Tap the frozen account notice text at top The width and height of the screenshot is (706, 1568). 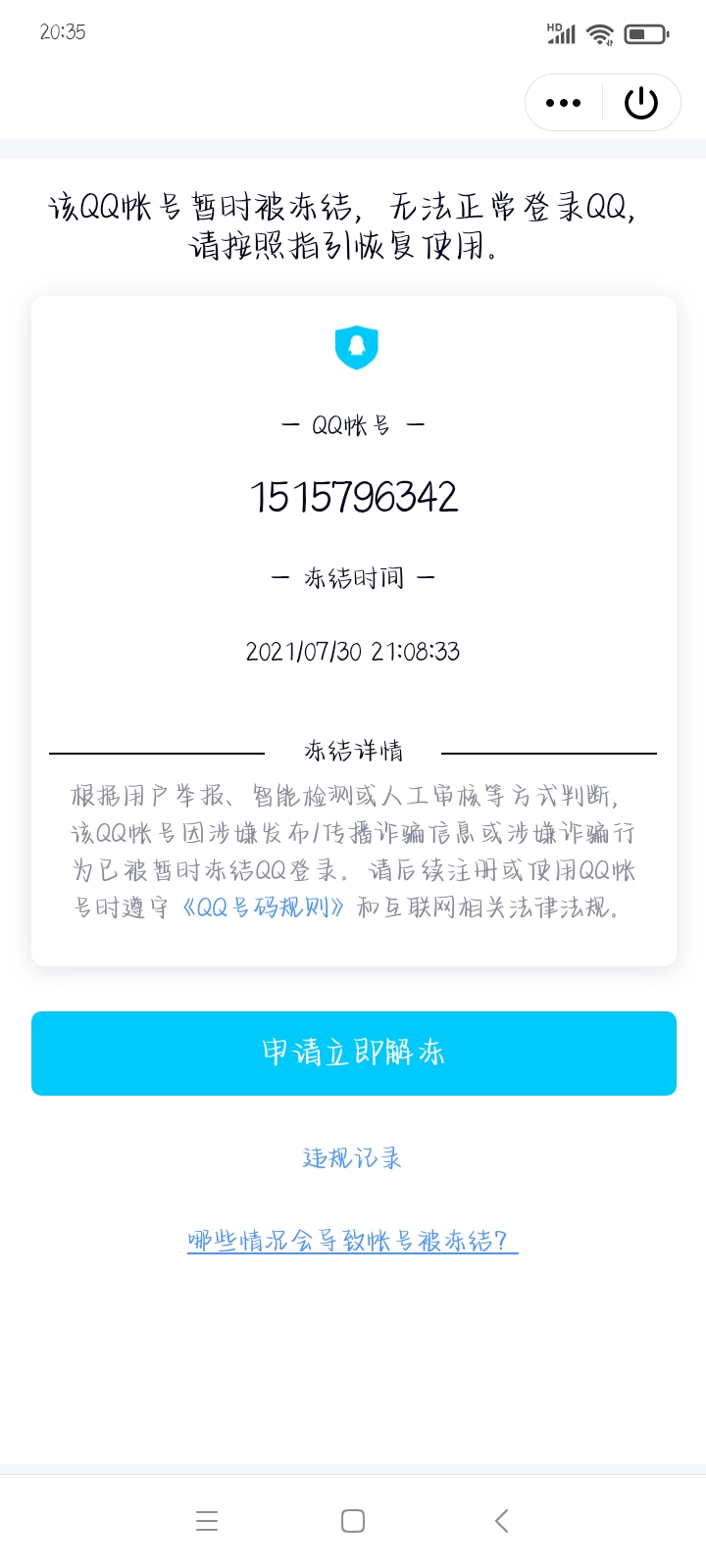[x=353, y=227]
